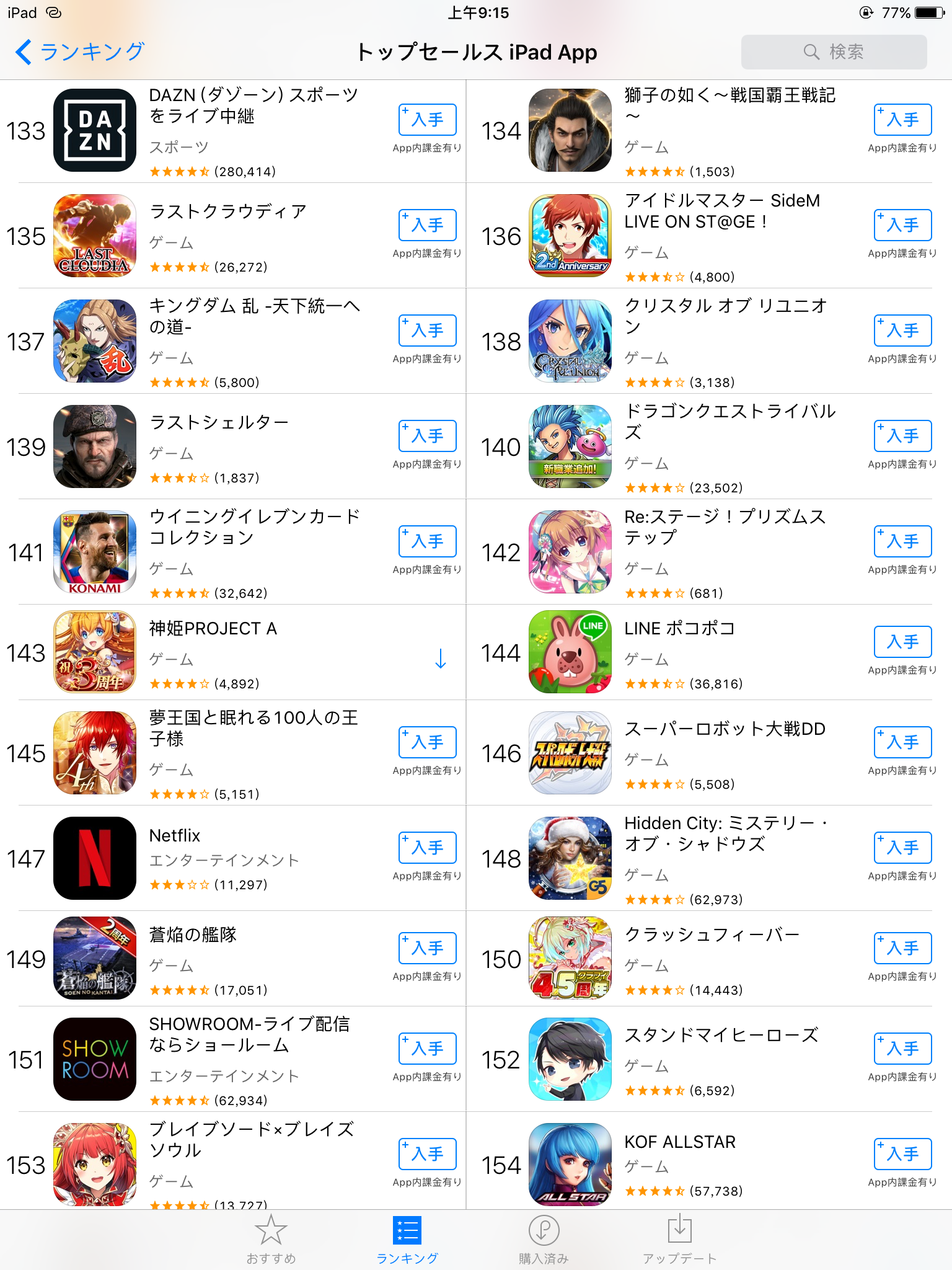Tap 入手 for KOF ALLSTAR
This screenshot has height=1270, width=952.
pyautogui.click(x=902, y=1154)
